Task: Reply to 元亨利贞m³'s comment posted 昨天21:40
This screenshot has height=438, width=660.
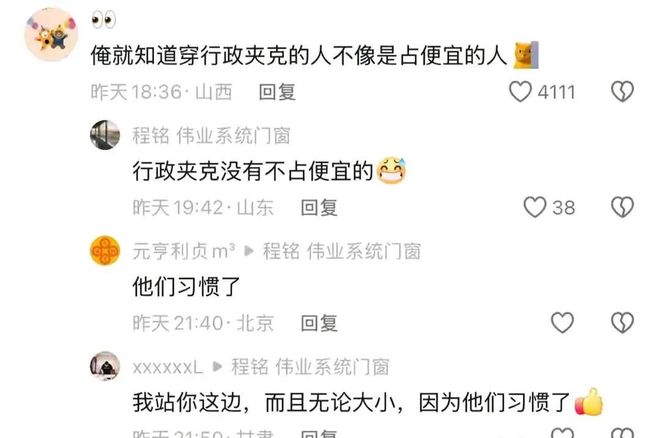Action: tap(319, 323)
